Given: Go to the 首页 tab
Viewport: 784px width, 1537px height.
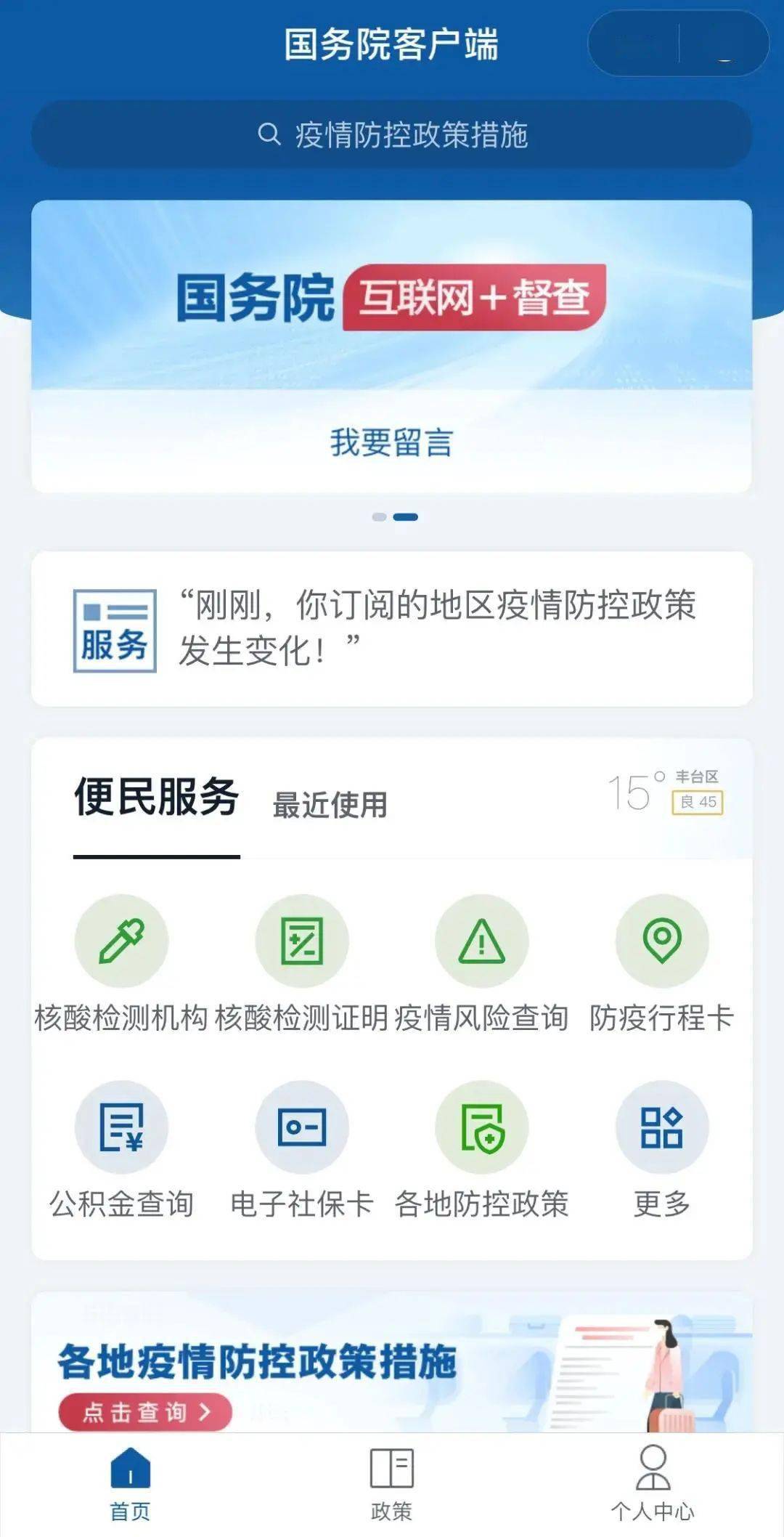Looking at the screenshot, I should (130, 1483).
